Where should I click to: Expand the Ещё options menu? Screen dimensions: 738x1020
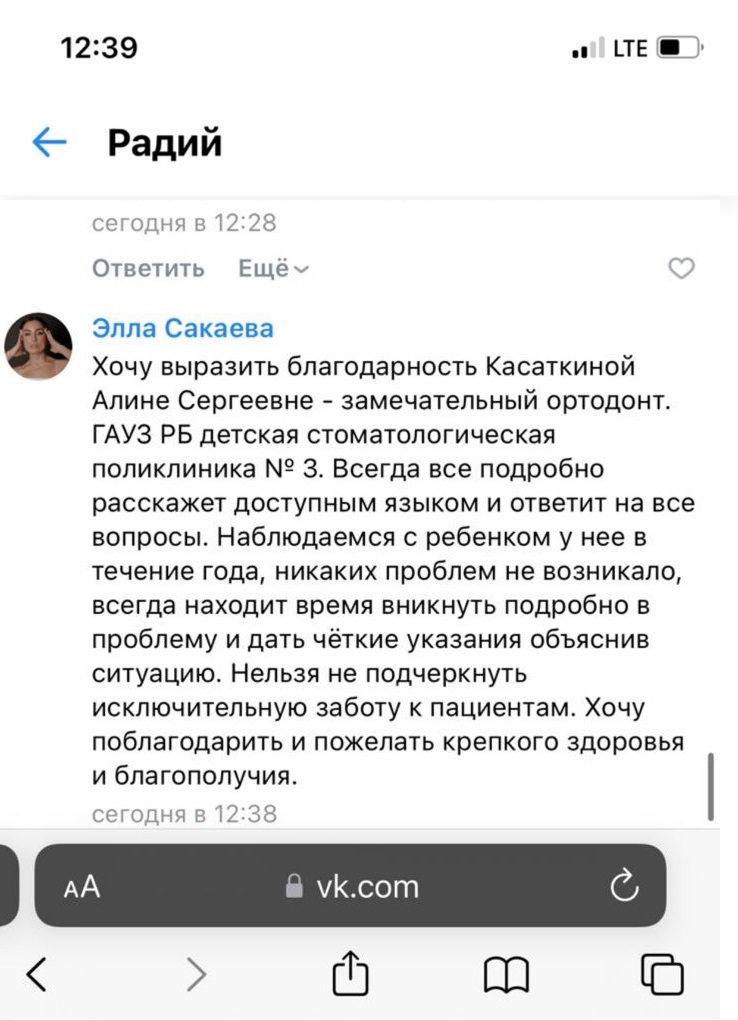click(x=273, y=268)
